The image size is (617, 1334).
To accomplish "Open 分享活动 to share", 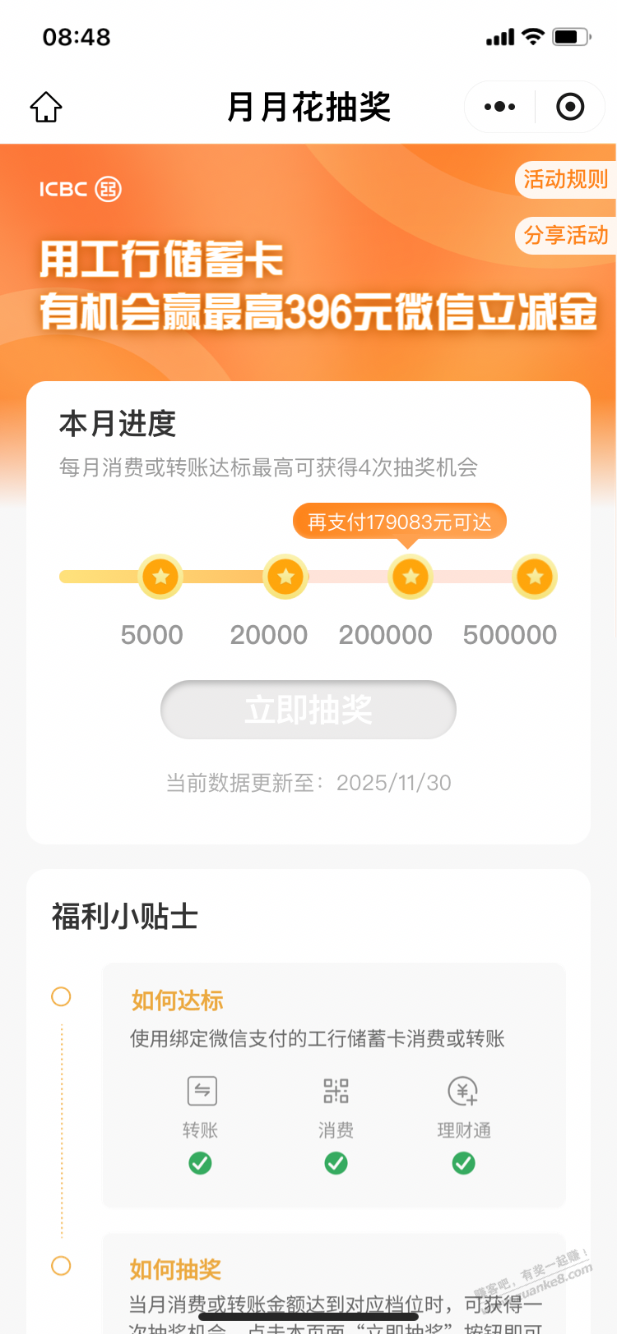I will point(565,236).
